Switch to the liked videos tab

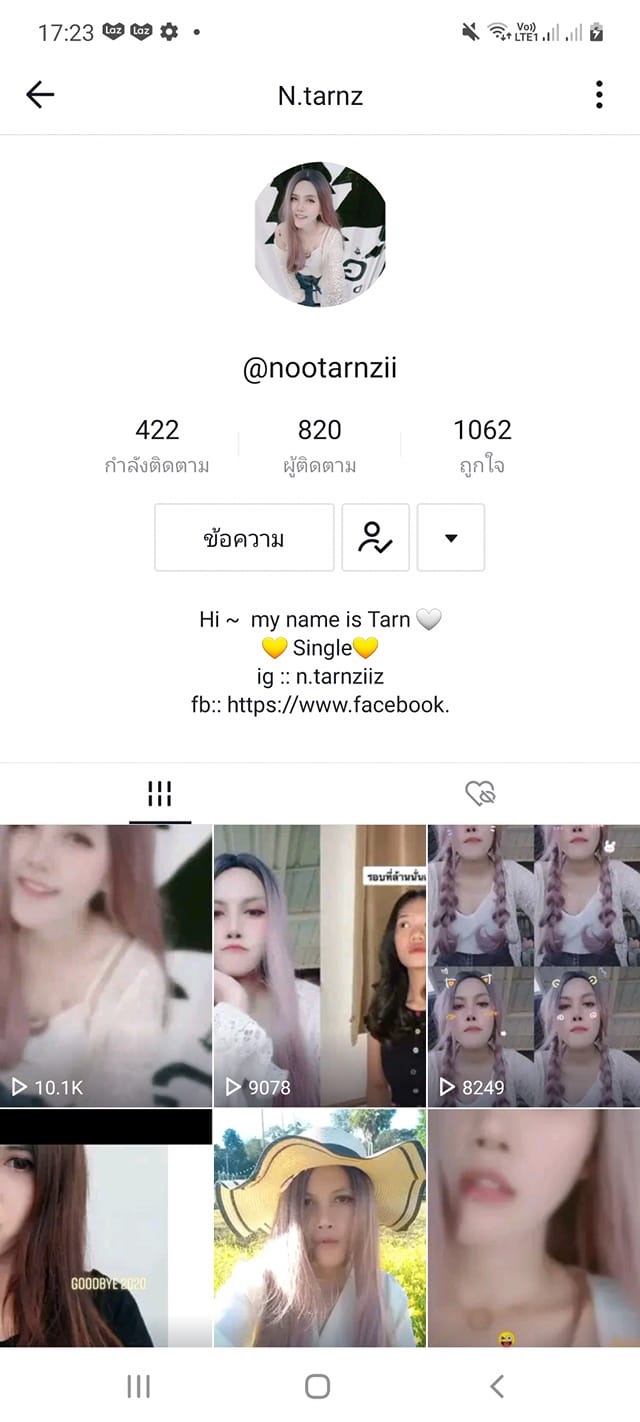click(481, 794)
